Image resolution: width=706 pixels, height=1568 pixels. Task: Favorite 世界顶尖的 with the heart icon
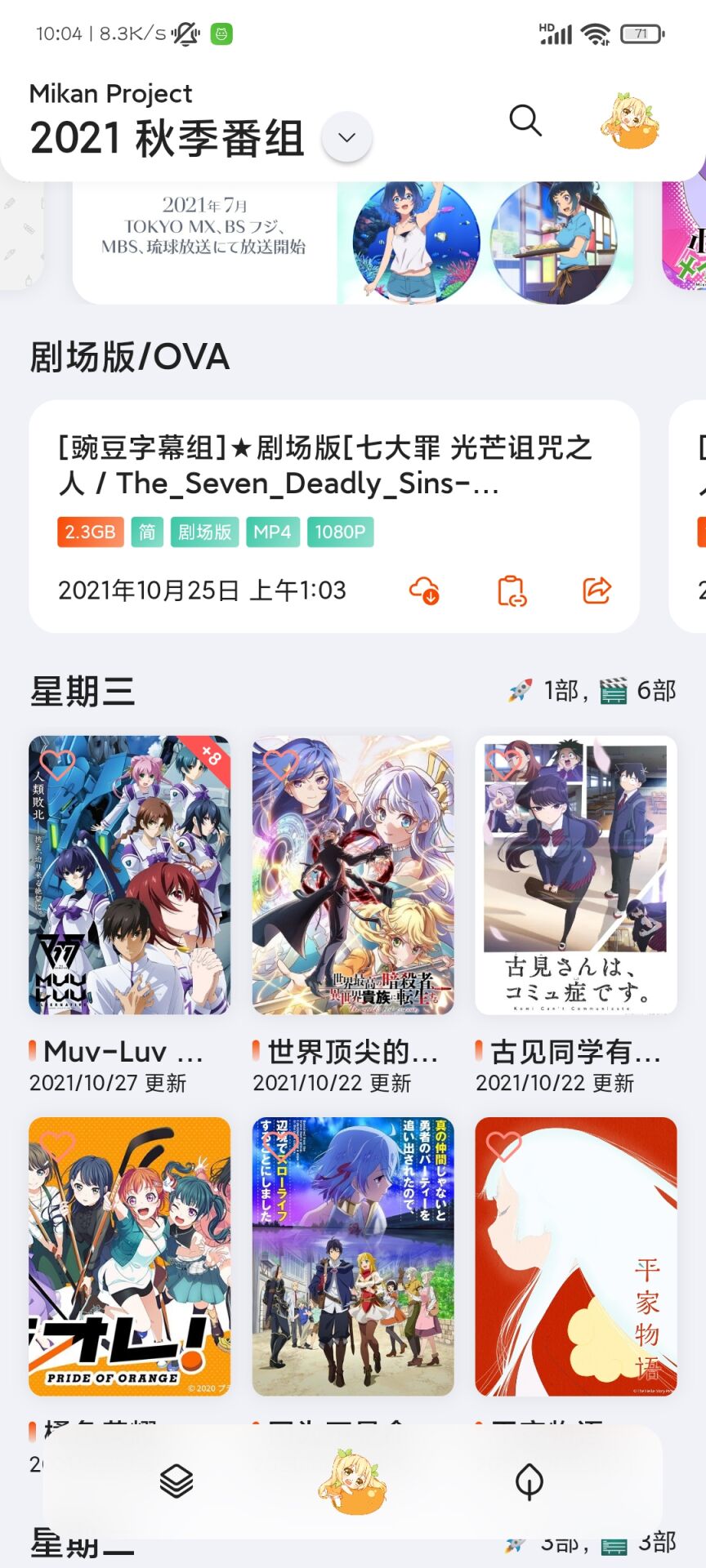(x=280, y=764)
